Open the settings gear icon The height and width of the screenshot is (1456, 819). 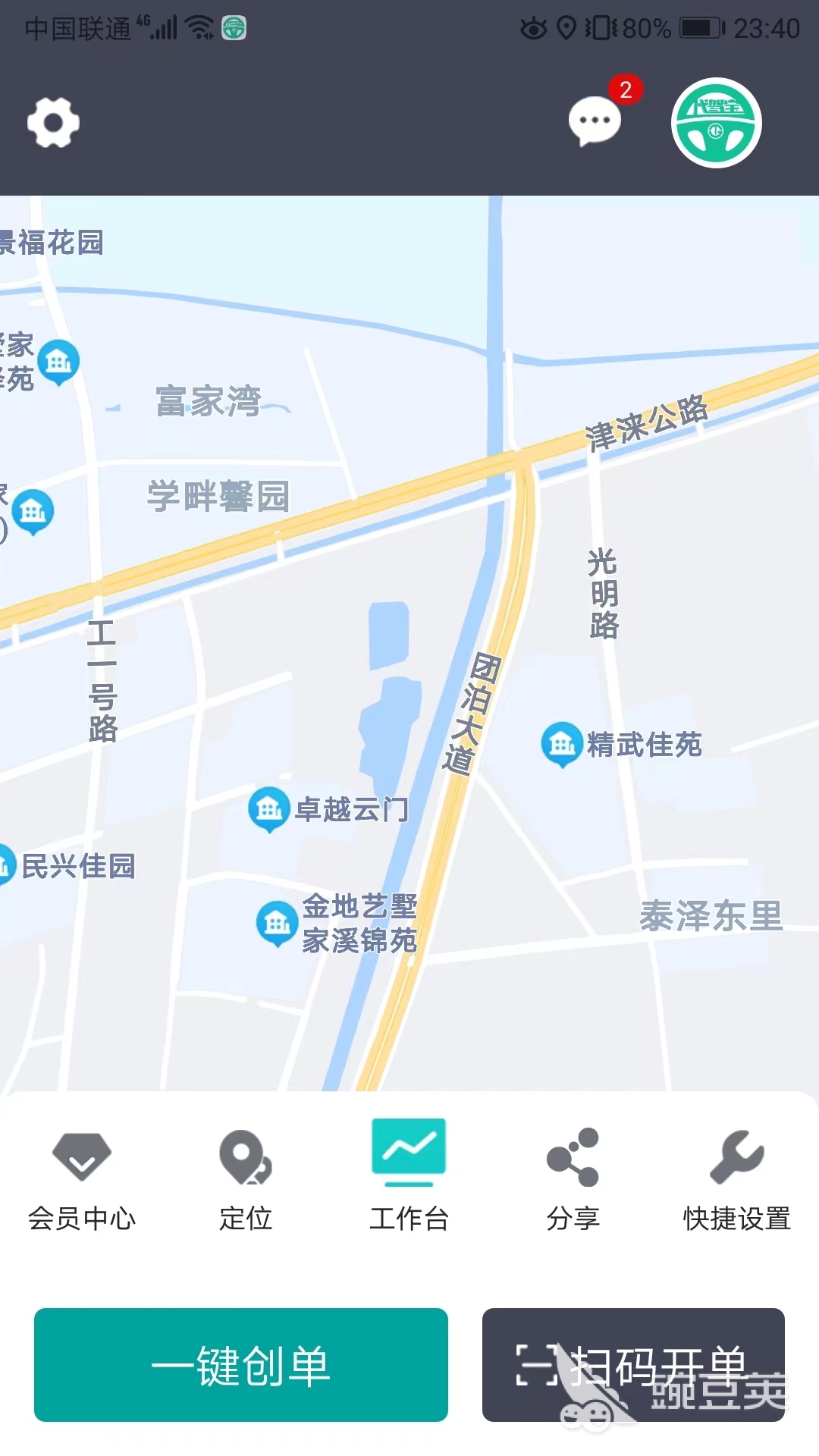(x=53, y=122)
